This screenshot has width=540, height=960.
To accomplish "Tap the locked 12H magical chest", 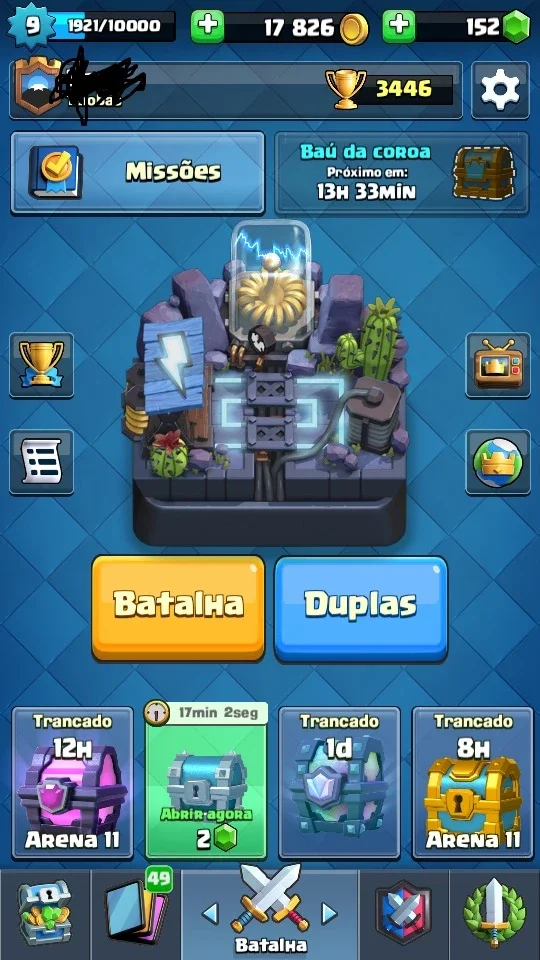I will (72, 783).
